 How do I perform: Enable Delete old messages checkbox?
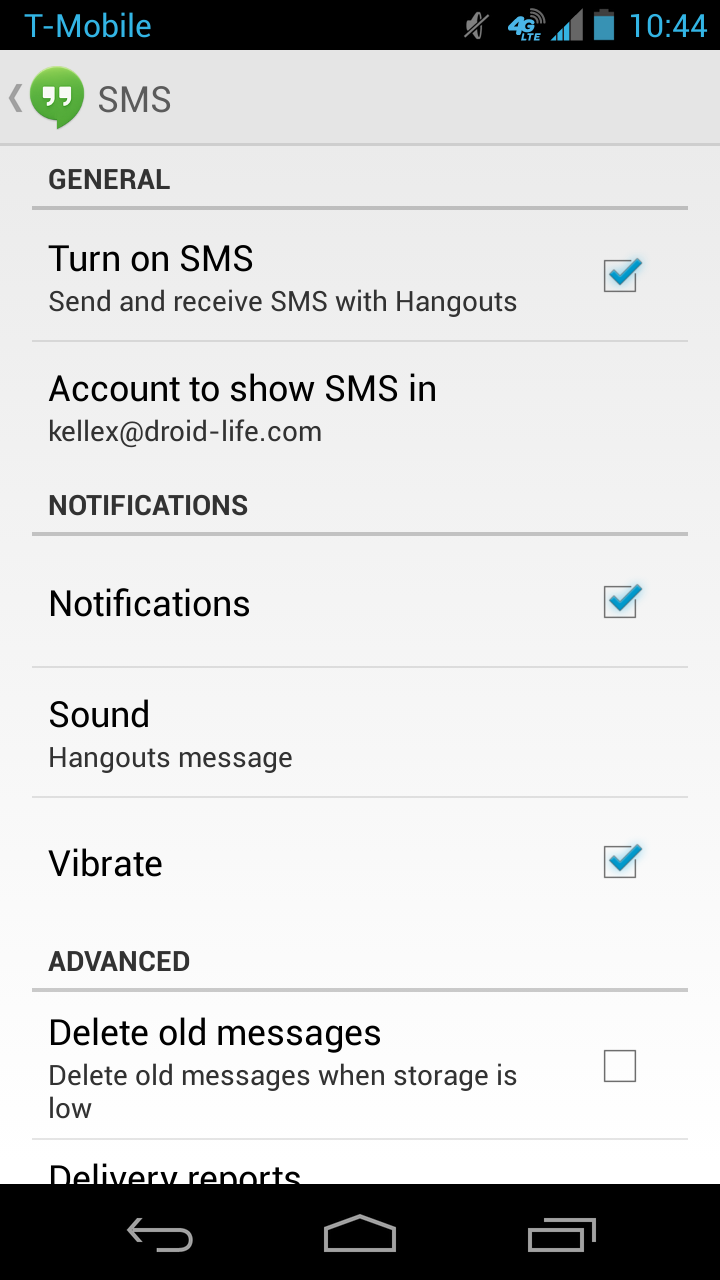click(x=620, y=1066)
